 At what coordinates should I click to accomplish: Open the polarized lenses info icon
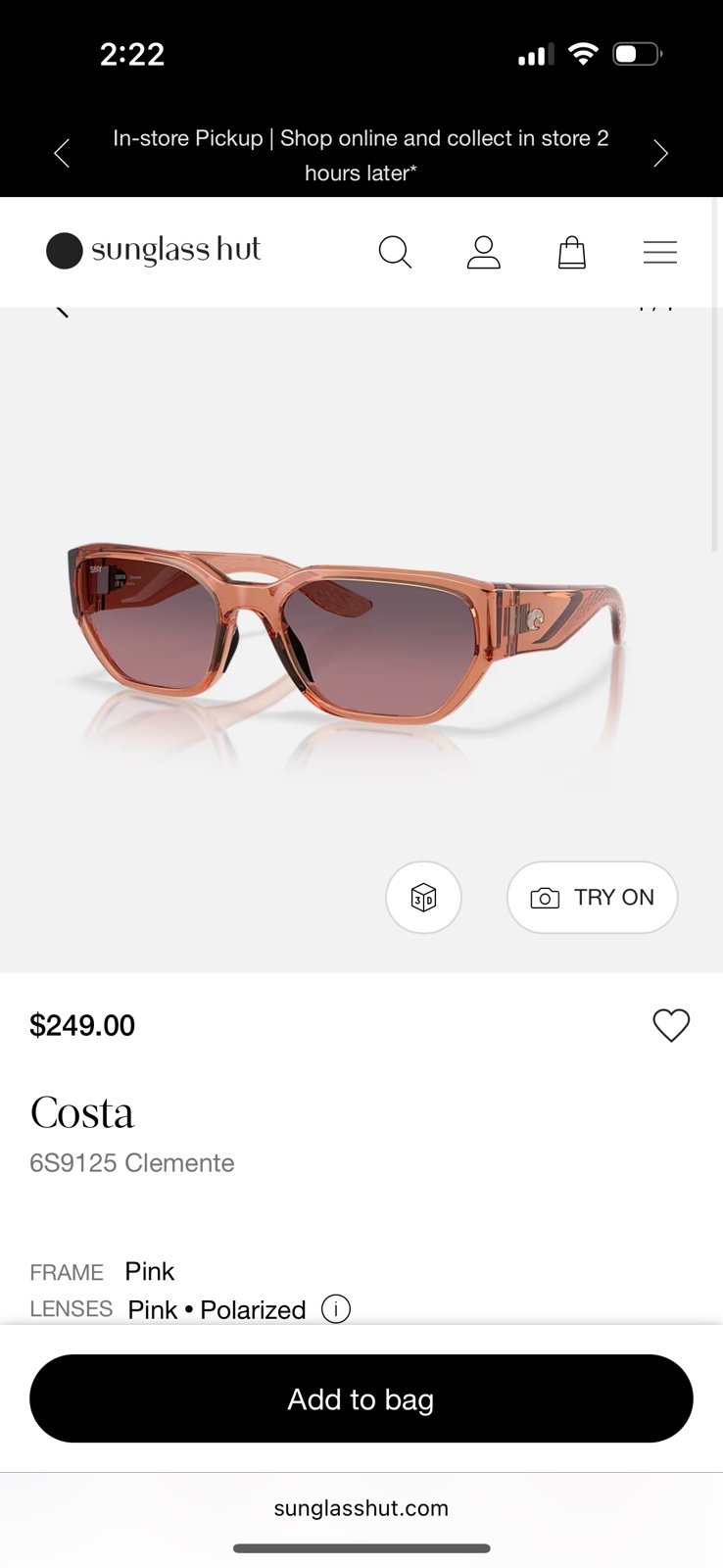pyautogui.click(x=336, y=1308)
